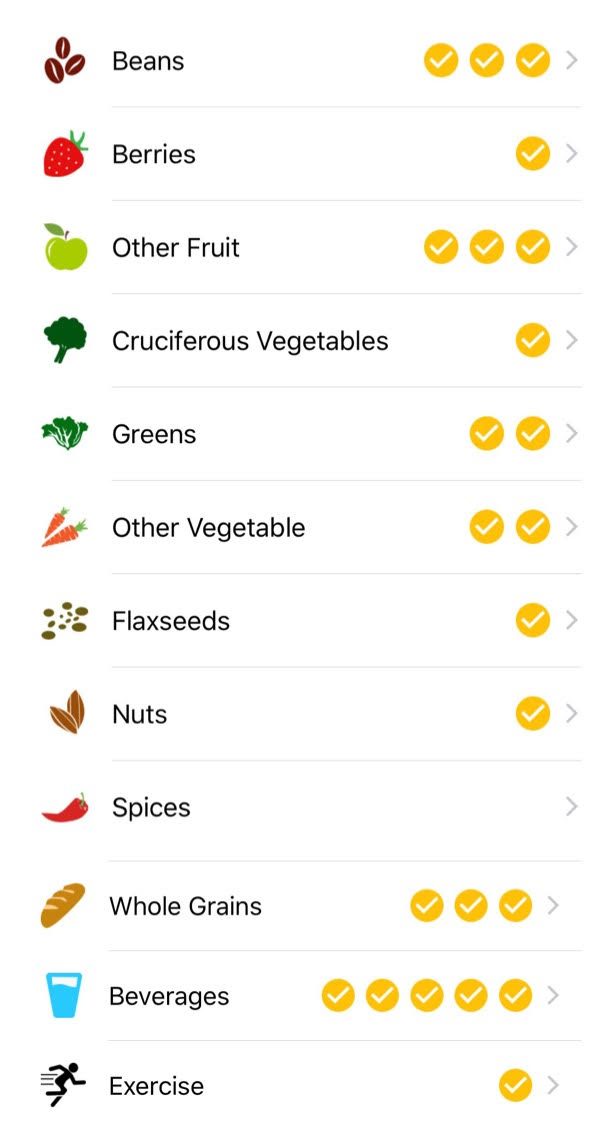The image size is (600, 1140).
Task: Toggle the Nuts serving checkmark
Action: pos(533,714)
